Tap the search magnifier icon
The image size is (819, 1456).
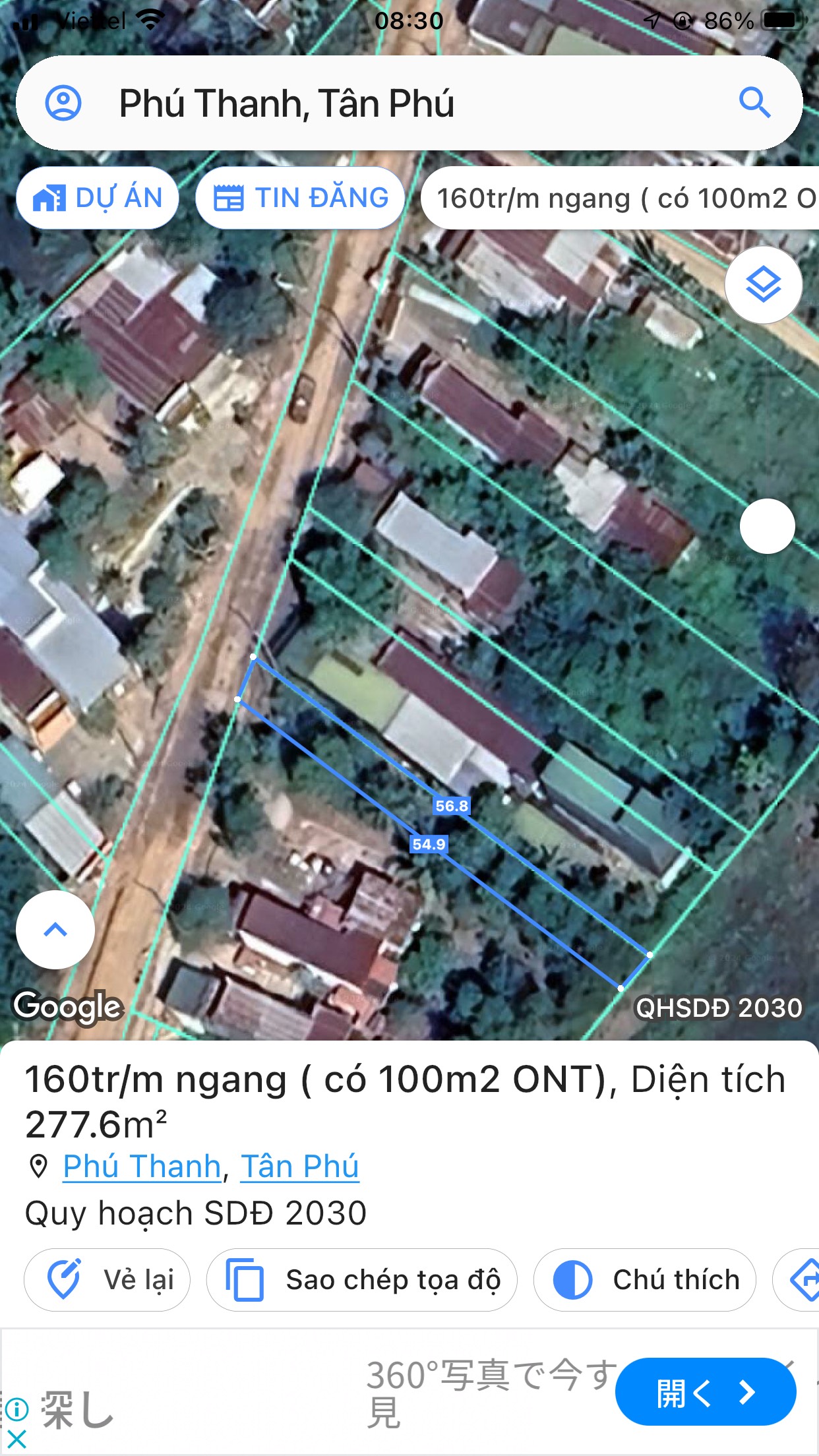(x=754, y=103)
